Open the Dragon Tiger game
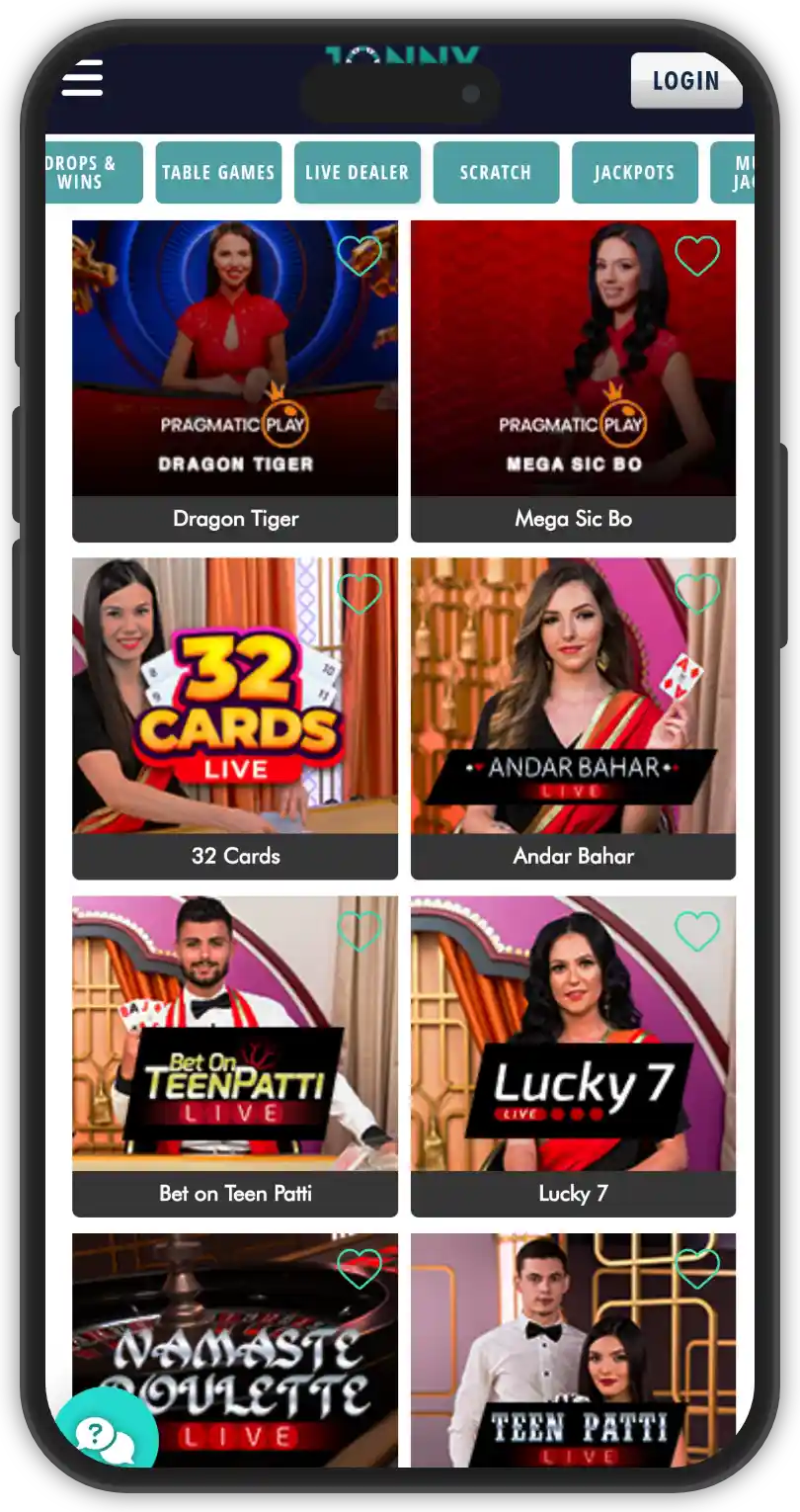 (x=235, y=380)
